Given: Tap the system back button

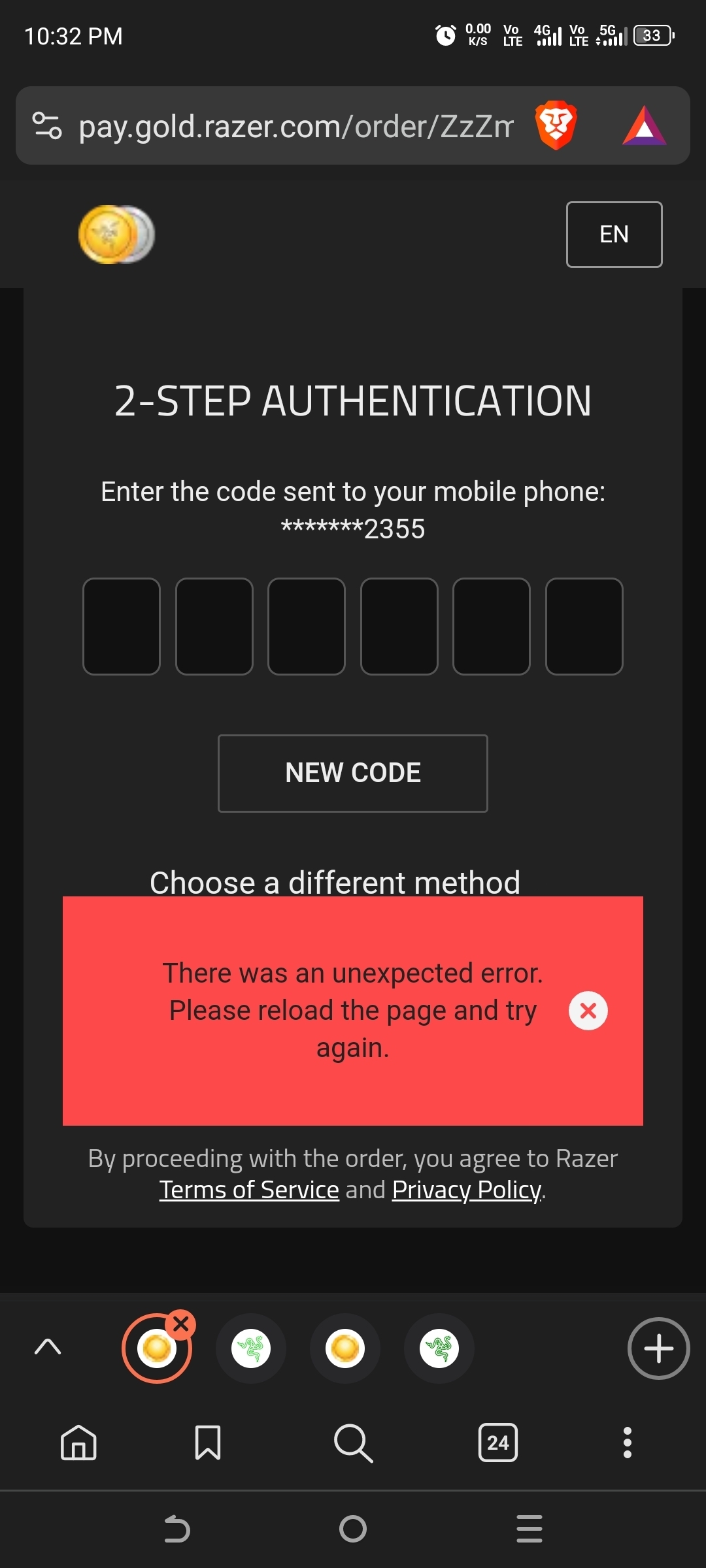Looking at the screenshot, I should pyautogui.click(x=176, y=1529).
